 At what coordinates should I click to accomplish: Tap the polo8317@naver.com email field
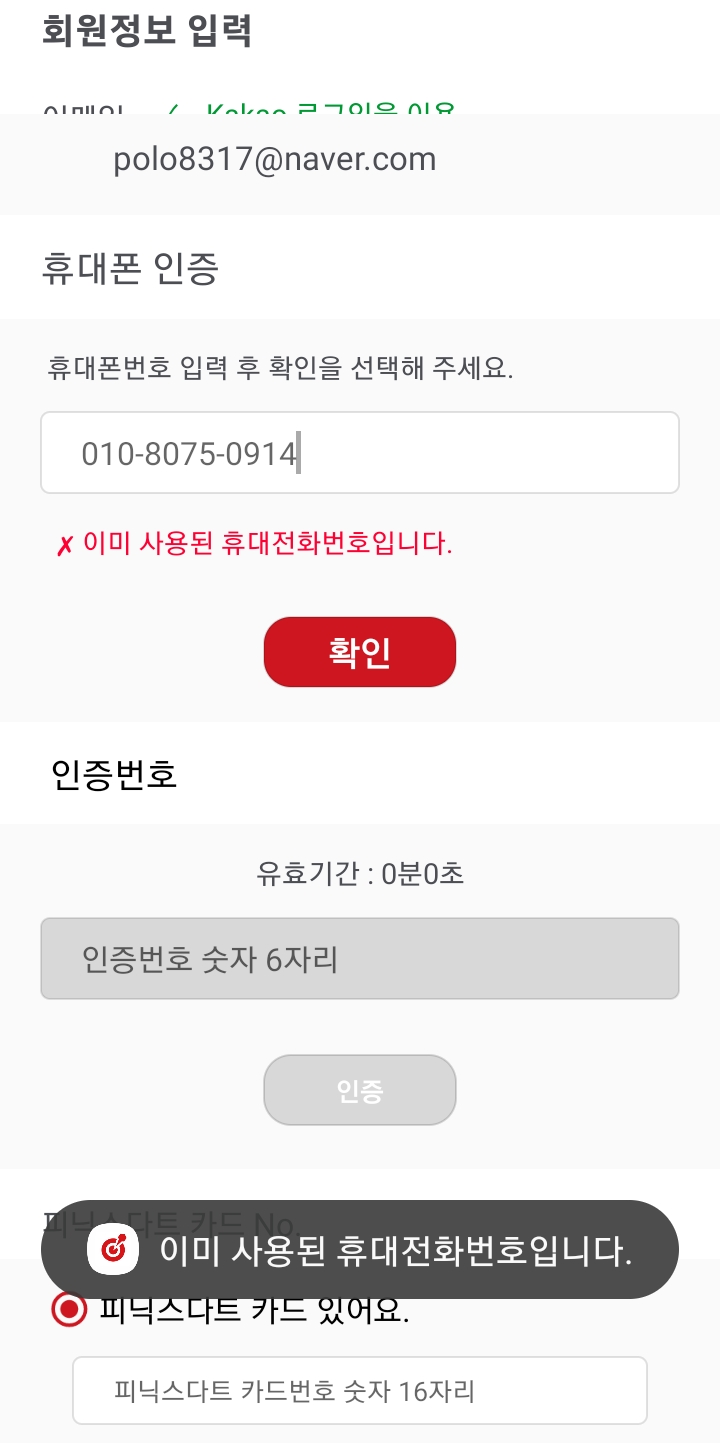360,160
